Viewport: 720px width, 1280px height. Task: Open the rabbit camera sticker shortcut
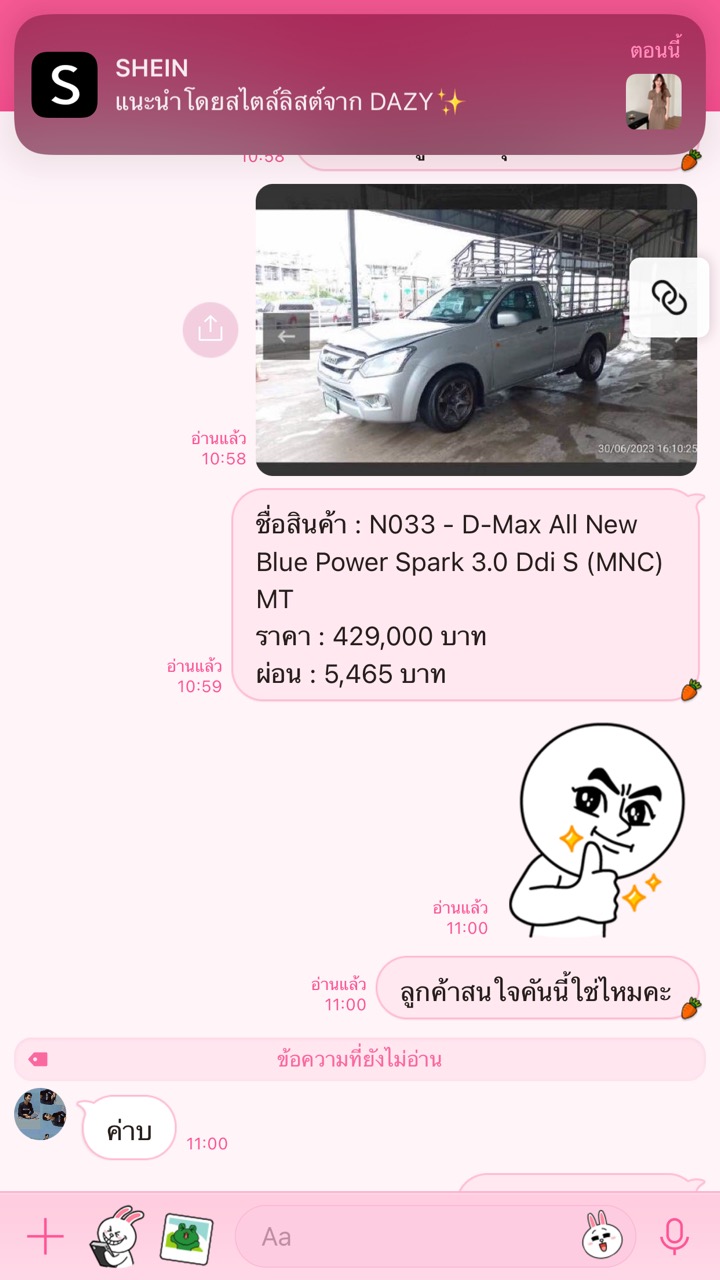tap(117, 1237)
